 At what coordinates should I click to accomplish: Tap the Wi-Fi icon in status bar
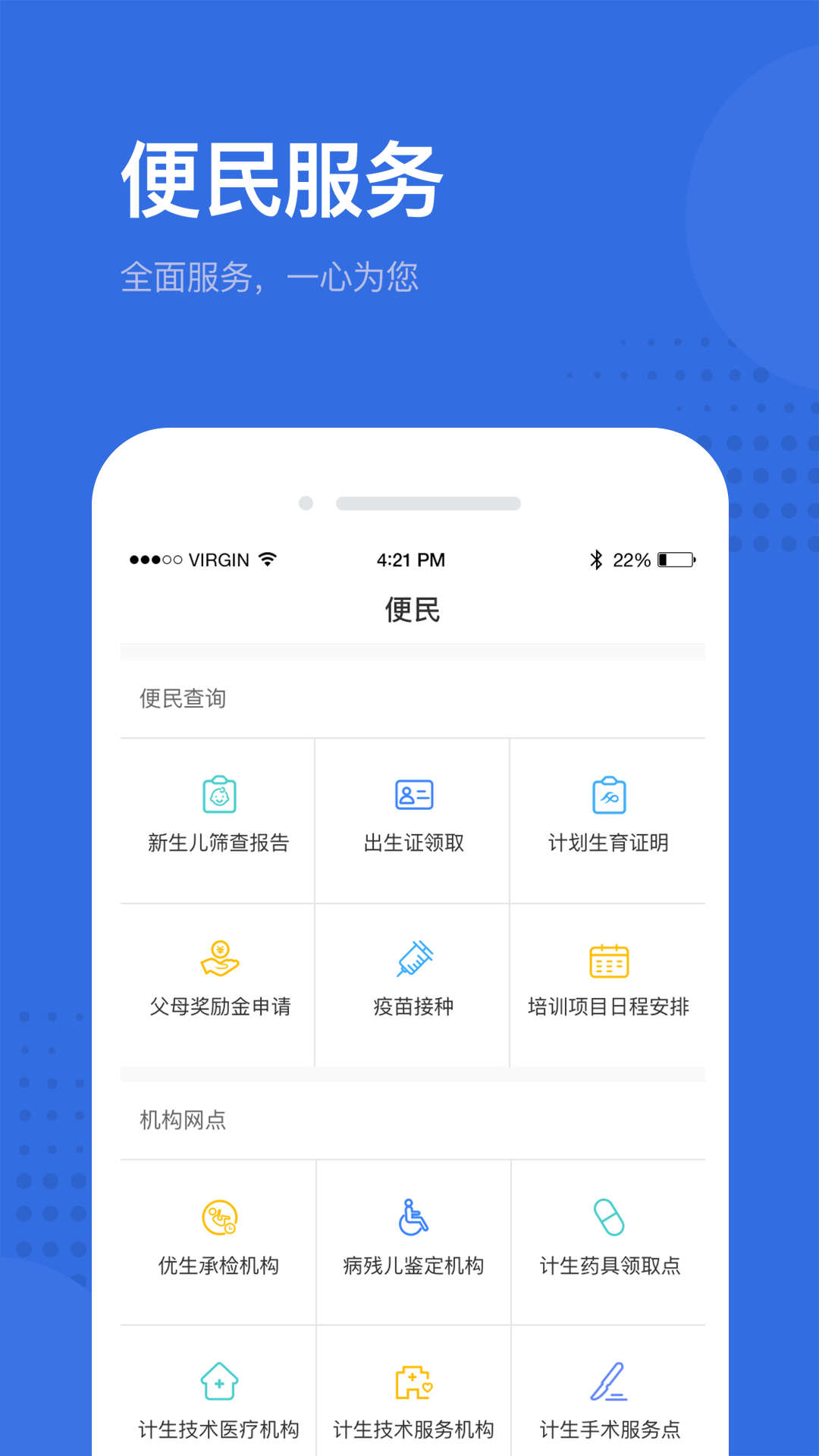[266, 559]
